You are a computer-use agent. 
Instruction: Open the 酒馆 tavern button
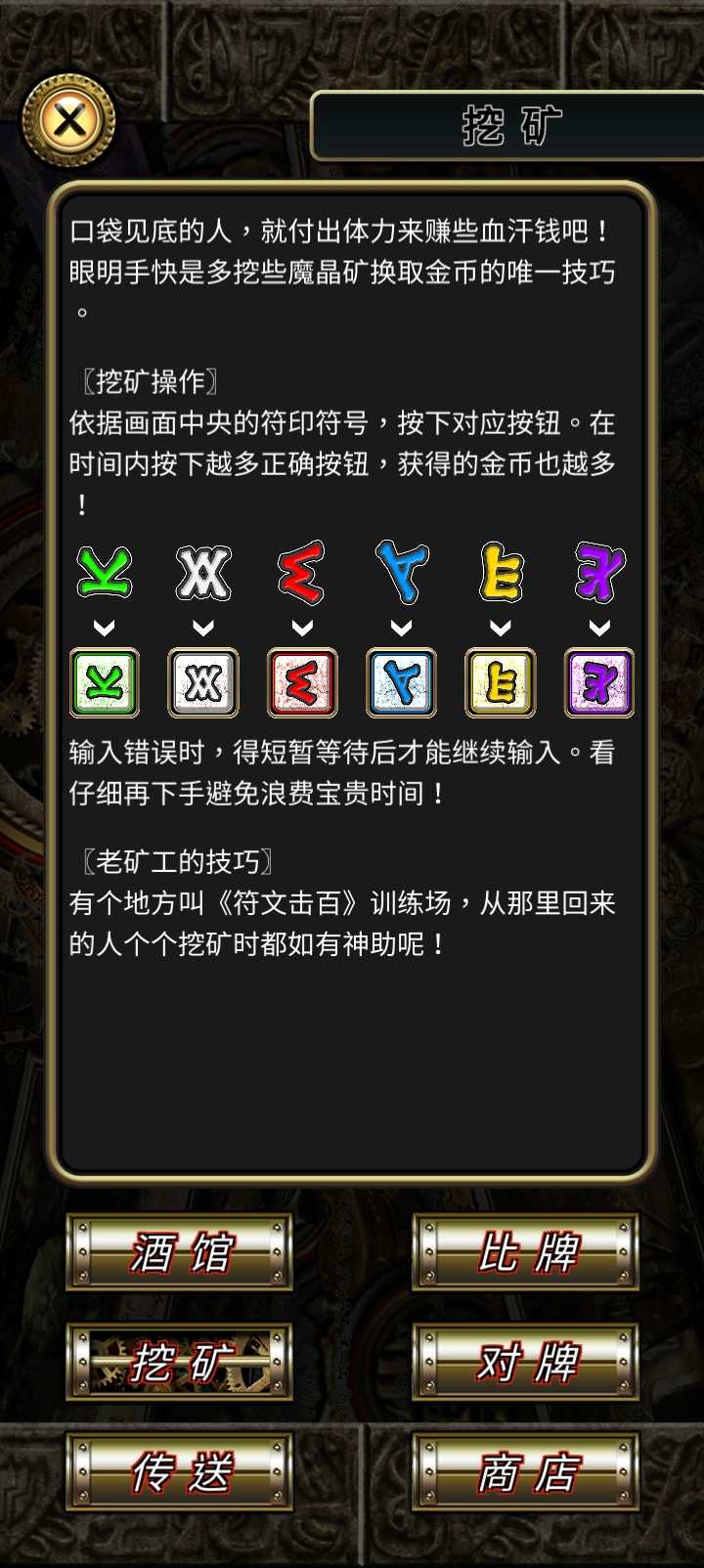pyautogui.click(x=180, y=1252)
